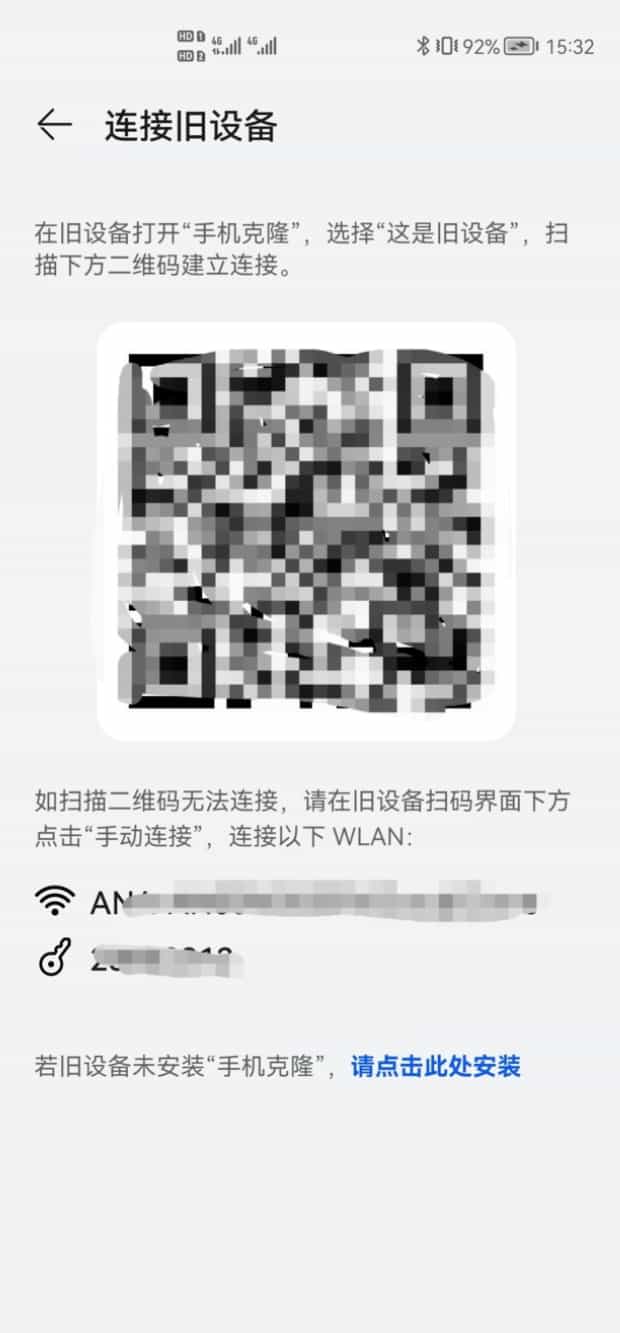
Task: Open the 请点击此处安装 link
Action: pos(435,1066)
